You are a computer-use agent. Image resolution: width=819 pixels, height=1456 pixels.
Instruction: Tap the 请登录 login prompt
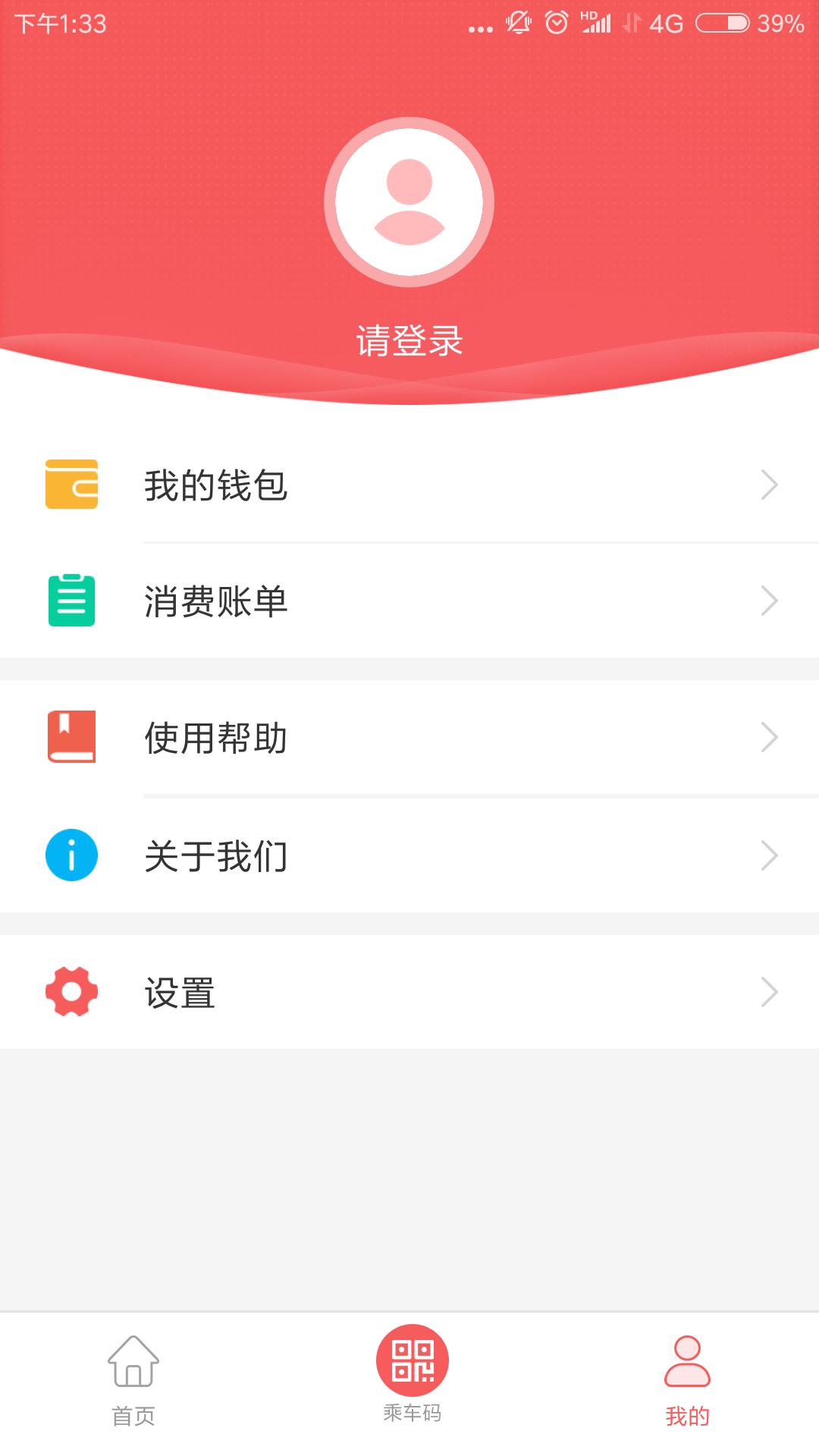(409, 340)
